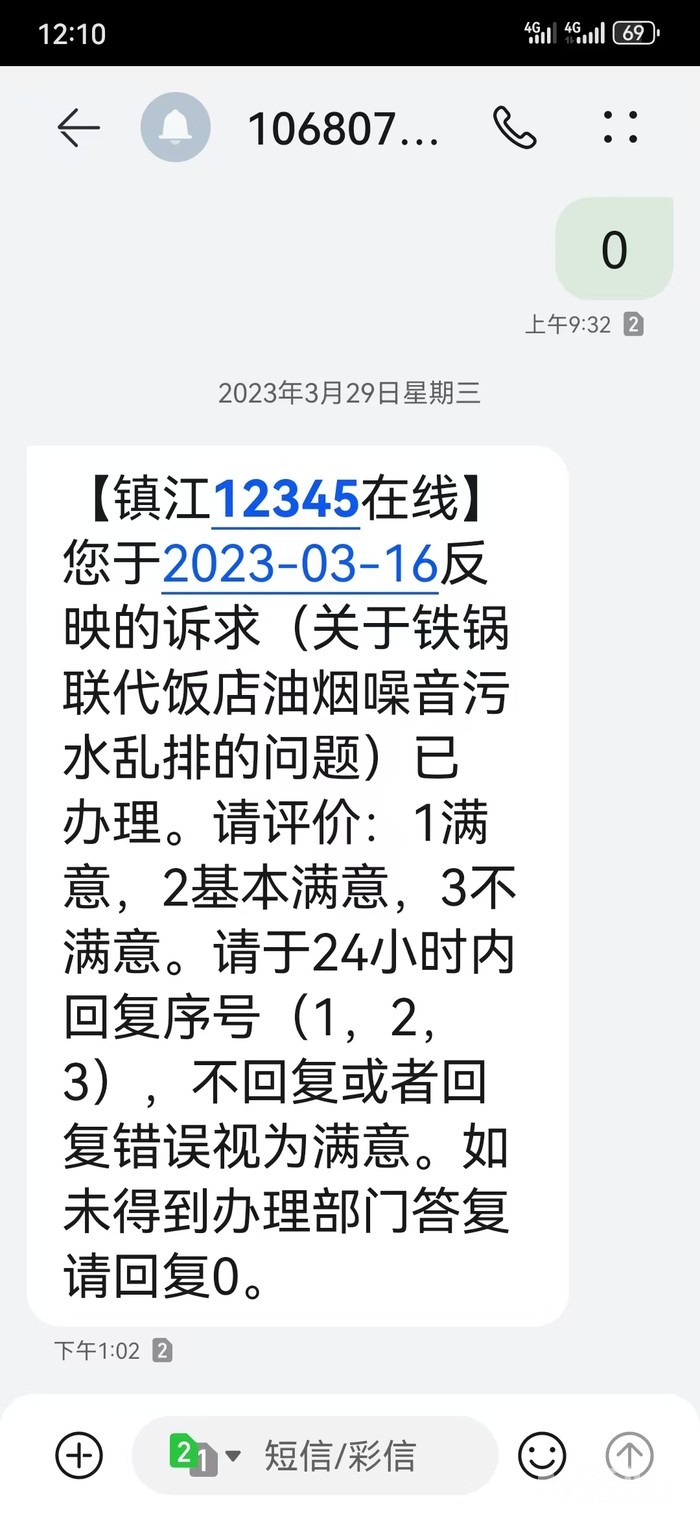Open the 2023-03-16 date link
Image resolution: width=700 pixels, height=1517 pixels.
click(300, 564)
